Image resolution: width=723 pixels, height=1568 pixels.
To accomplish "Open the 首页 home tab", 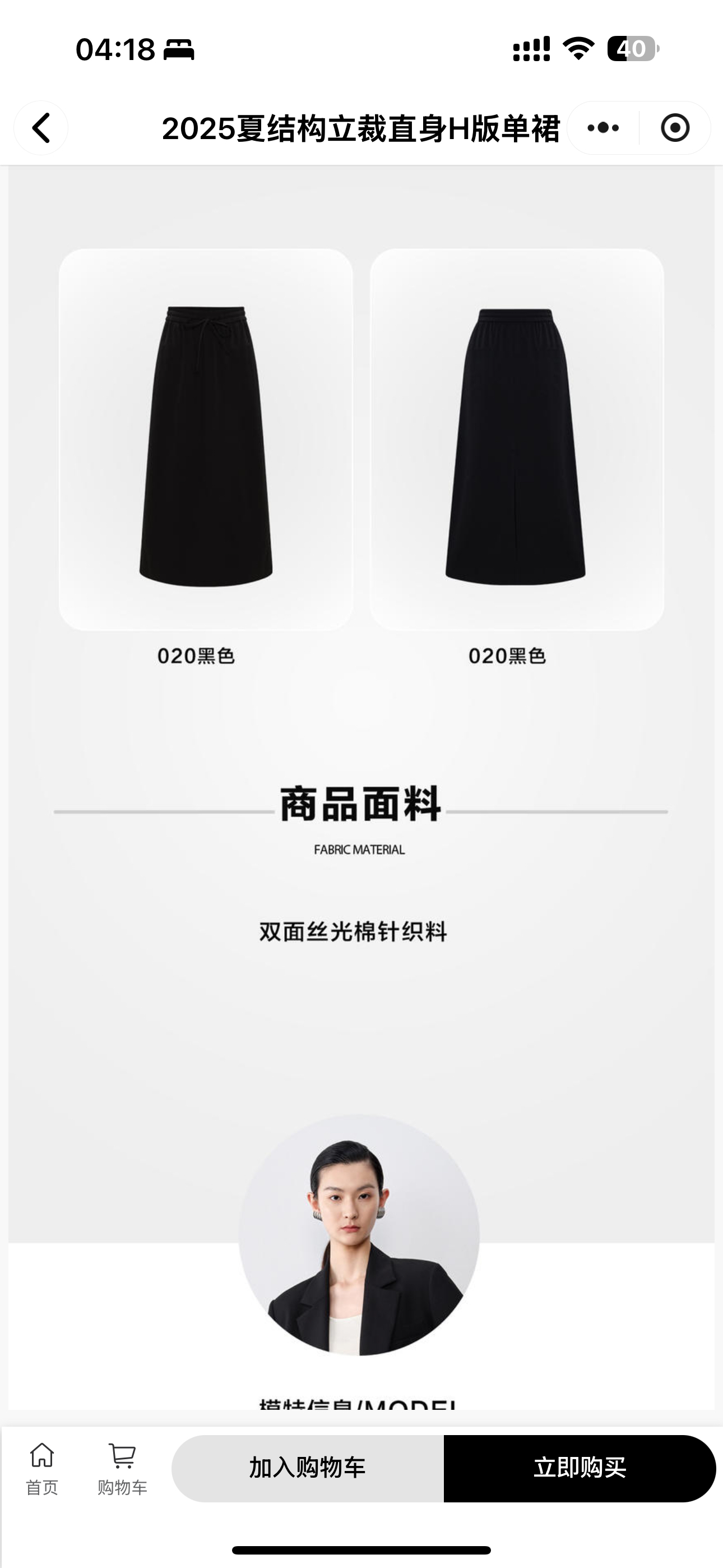I will click(42, 1468).
